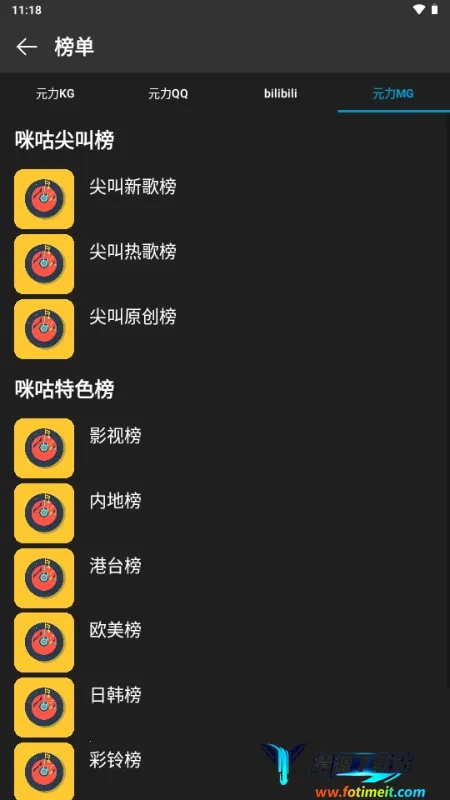Screen dimensions: 450x800
Task: Switch to the 元力KG tab
Action: point(56,94)
